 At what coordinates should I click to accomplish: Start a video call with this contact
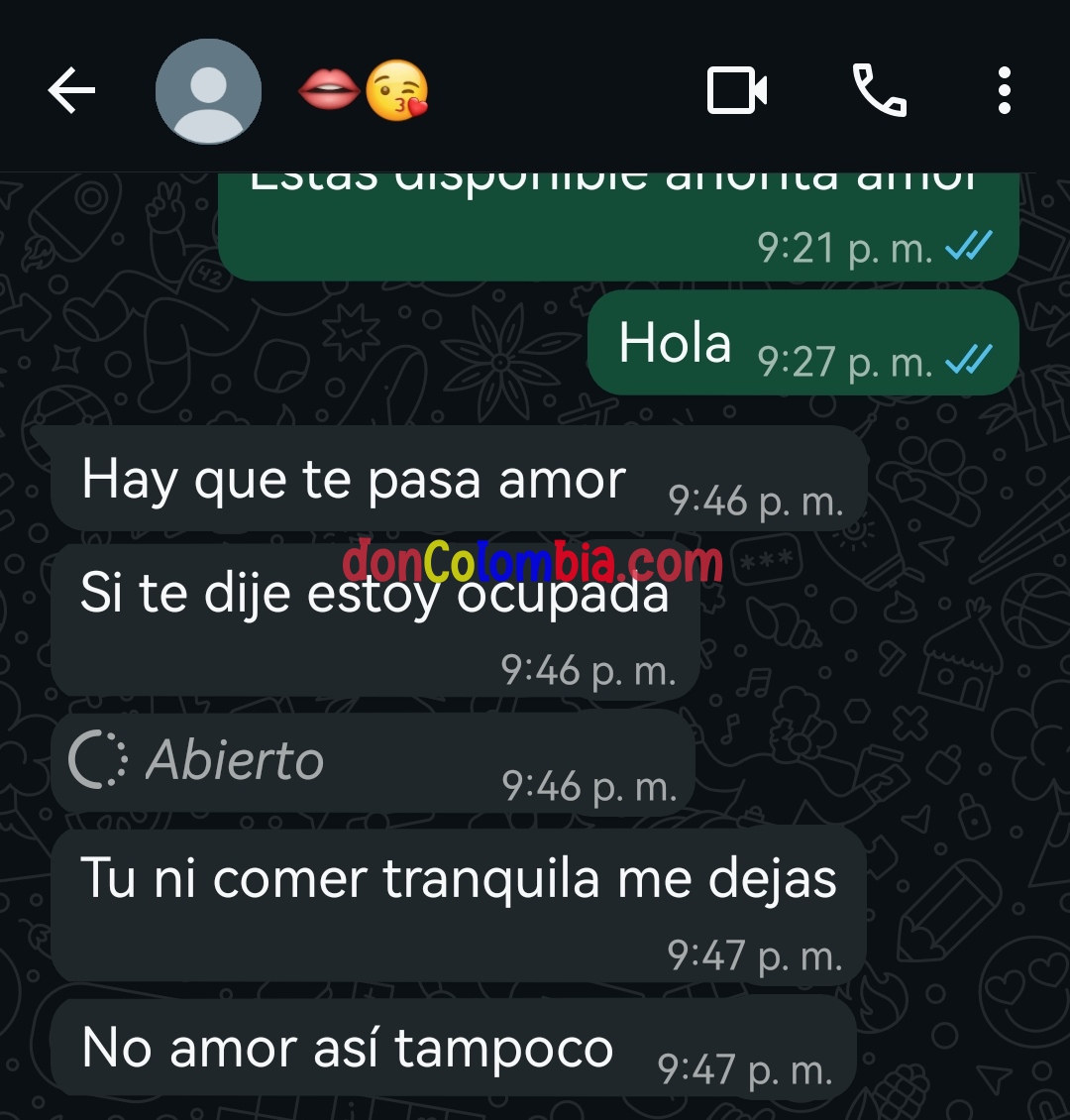[737, 92]
